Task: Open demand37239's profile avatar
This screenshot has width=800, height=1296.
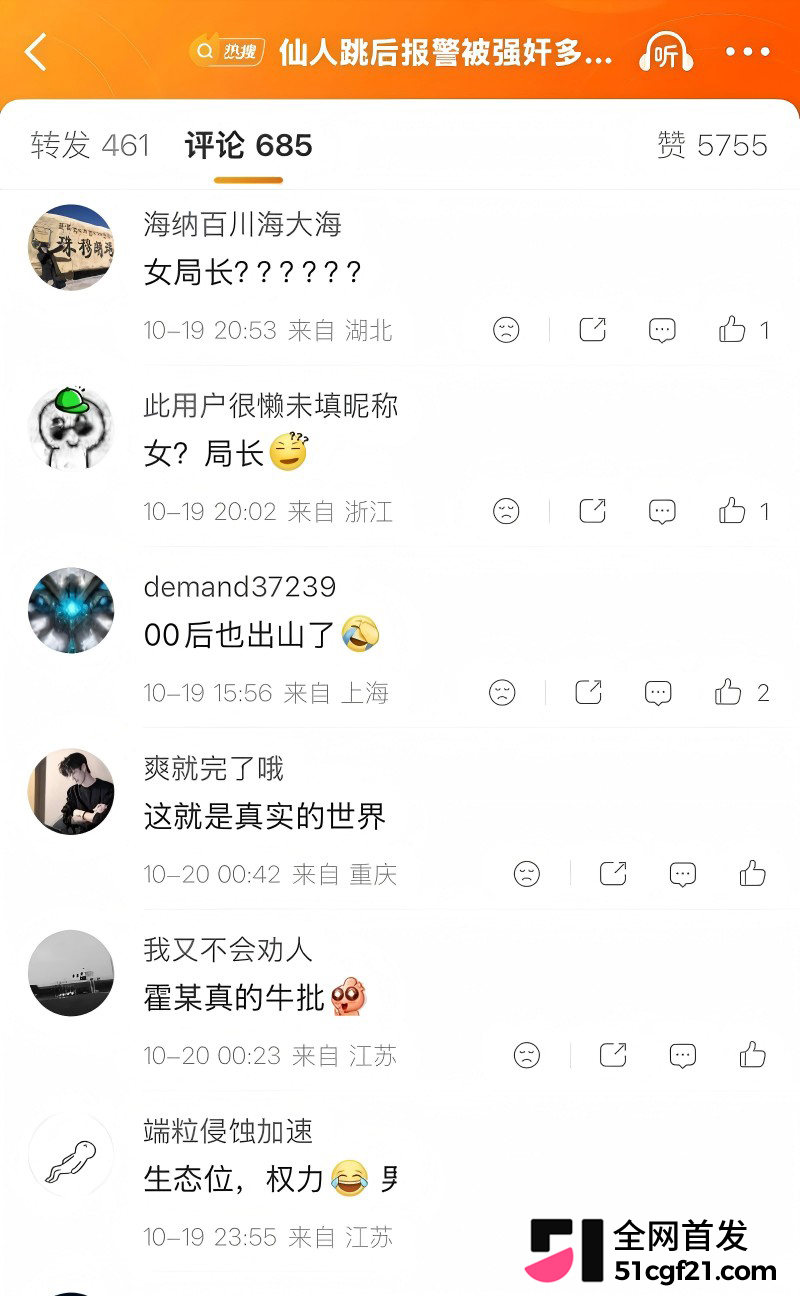Action: (x=71, y=610)
